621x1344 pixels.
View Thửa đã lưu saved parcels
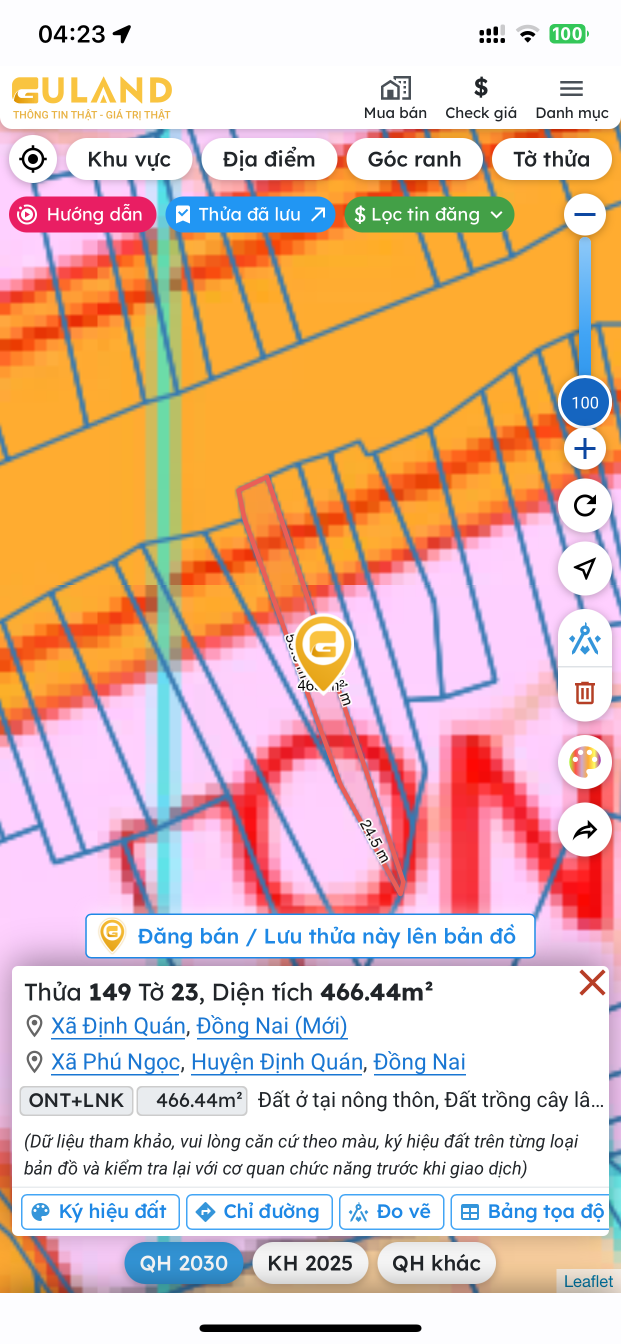250,214
